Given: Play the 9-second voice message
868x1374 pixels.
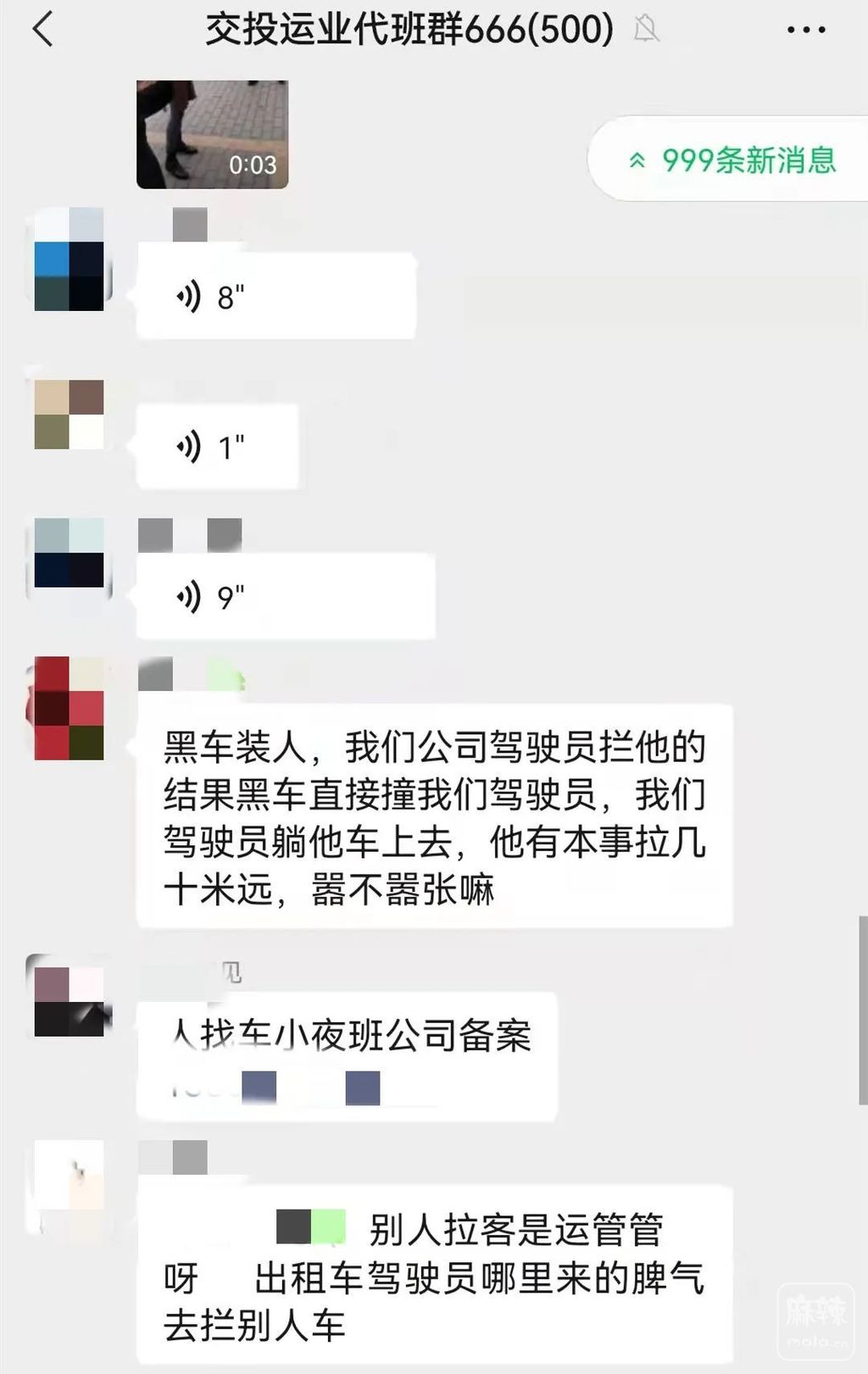Looking at the screenshot, I should click(285, 597).
